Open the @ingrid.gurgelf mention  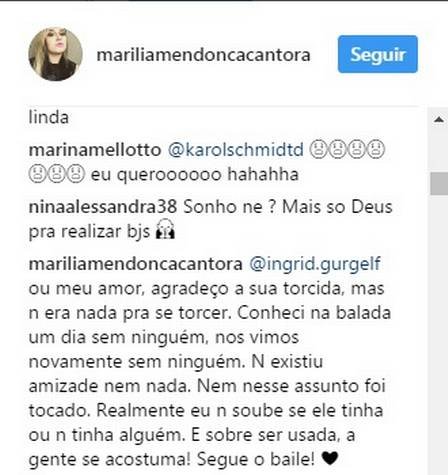pos(315,264)
